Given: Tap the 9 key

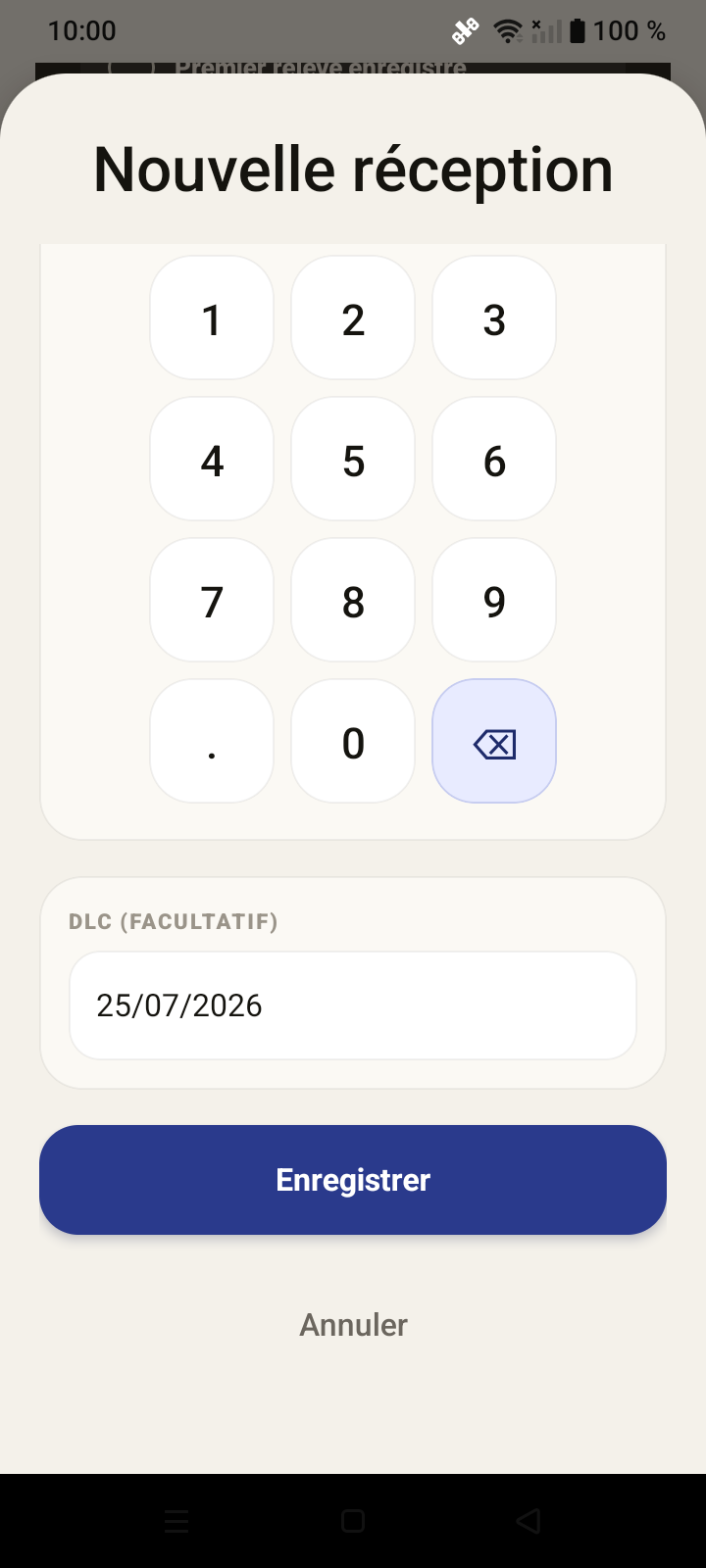Looking at the screenshot, I should click(x=494, y=600).
